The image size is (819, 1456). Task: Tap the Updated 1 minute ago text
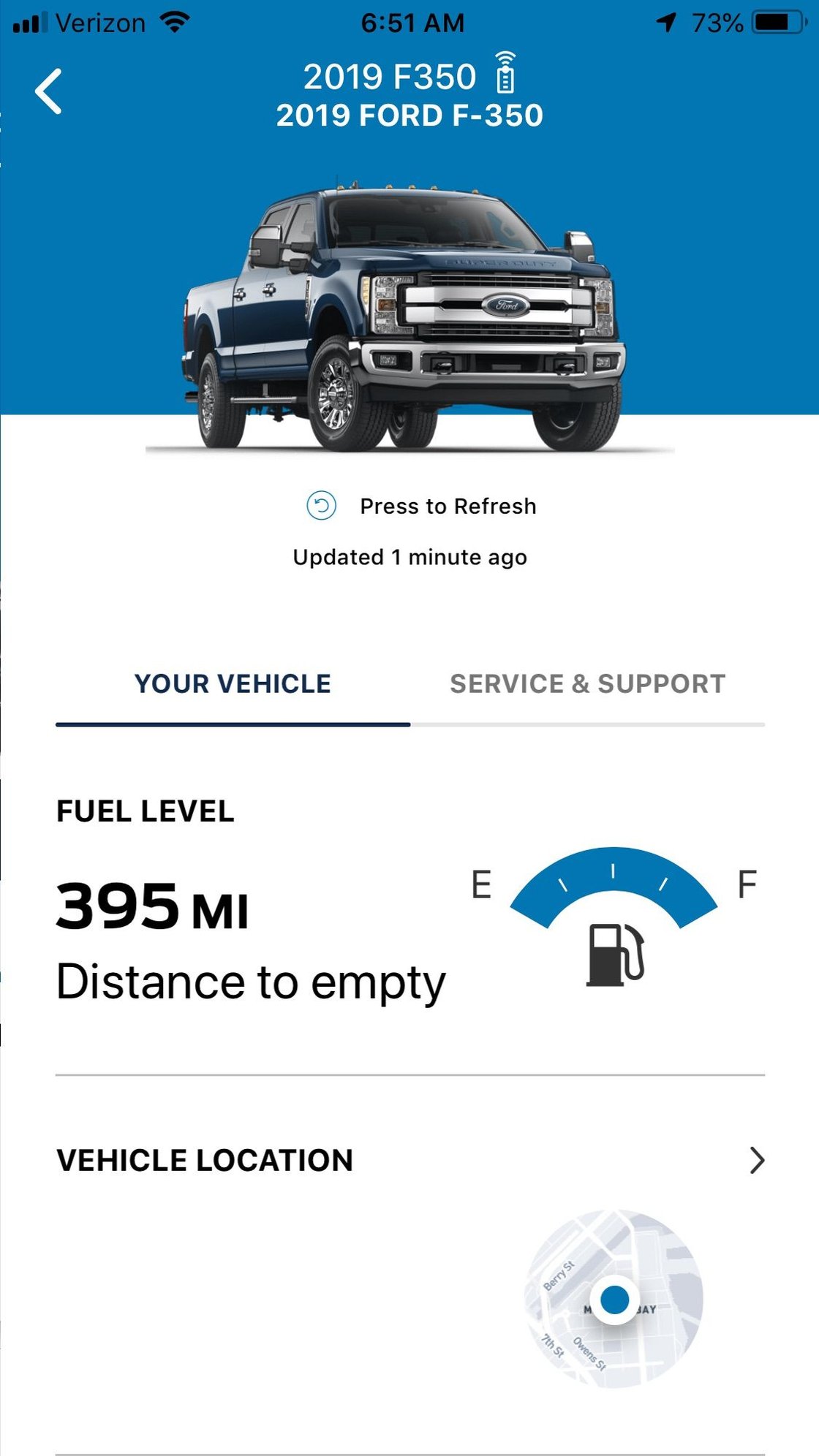(409, 556)
